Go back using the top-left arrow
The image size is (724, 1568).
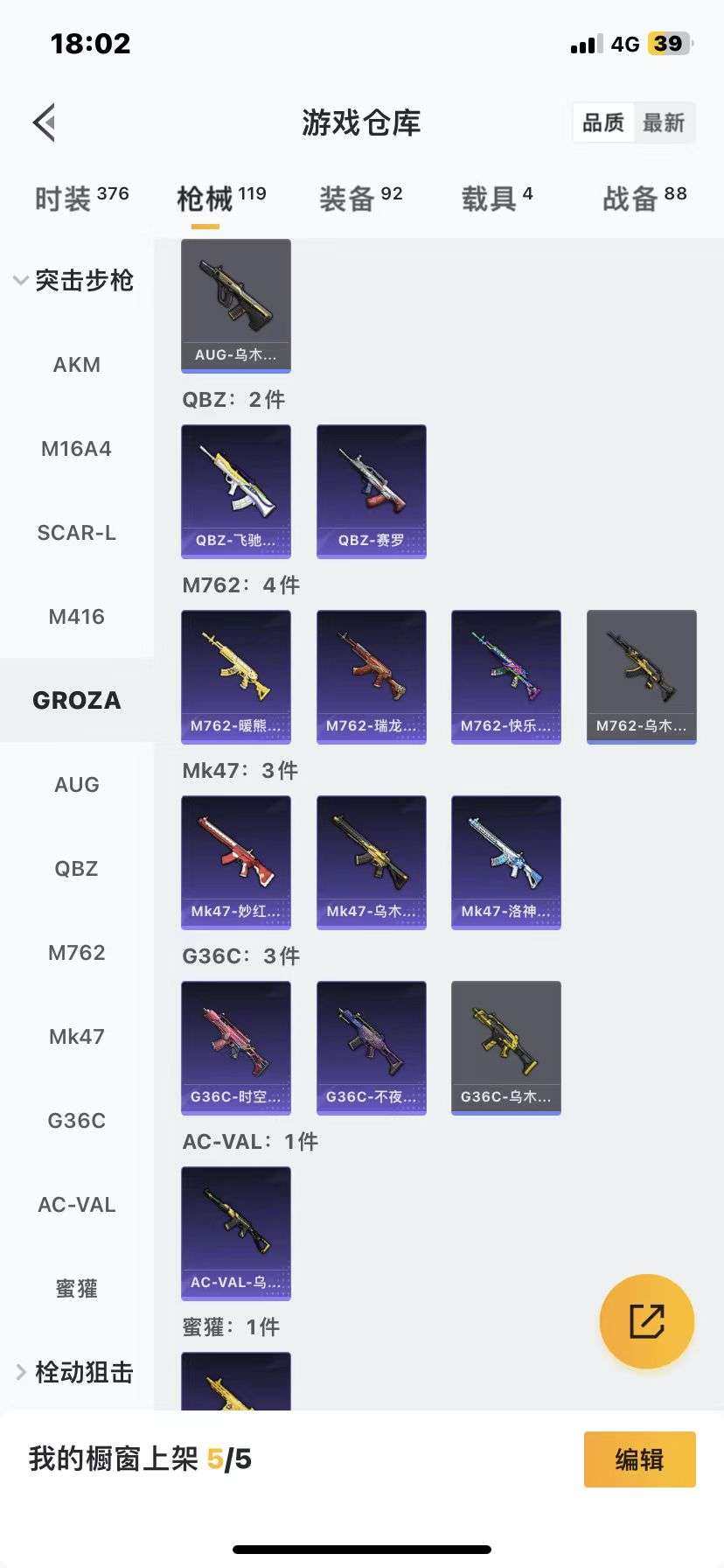pos(45,122)
